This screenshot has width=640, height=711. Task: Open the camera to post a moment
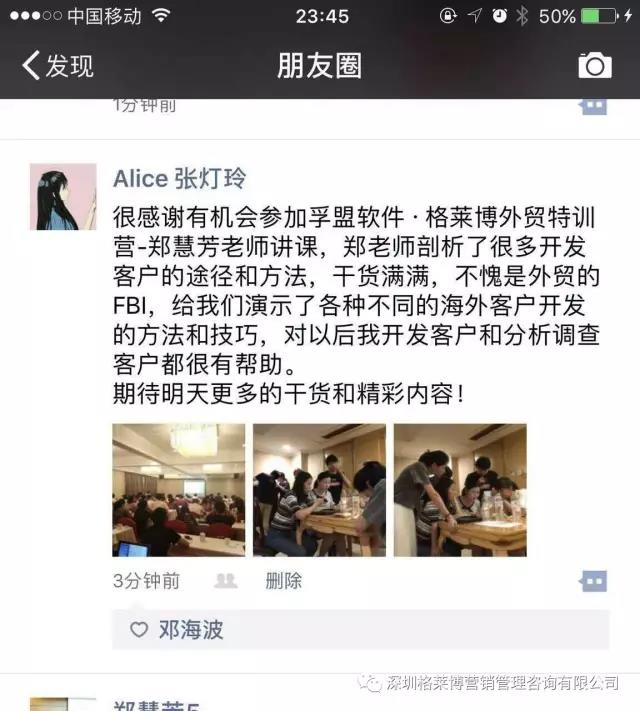click(594, 66)
